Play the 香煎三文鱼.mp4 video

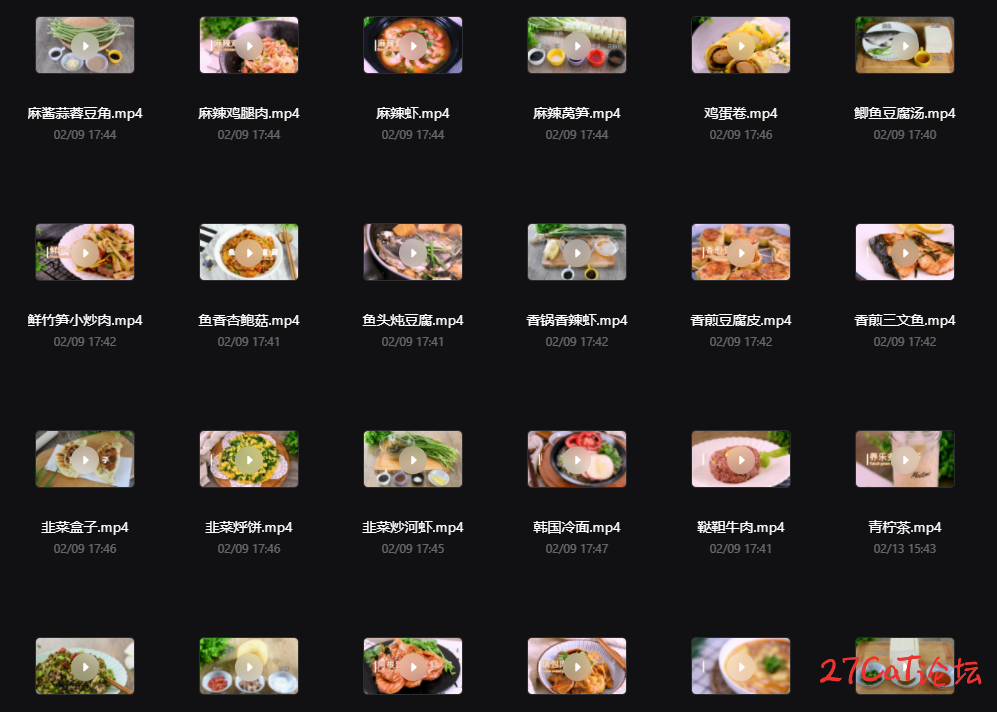pyautogui.click(x=905, y=252)
